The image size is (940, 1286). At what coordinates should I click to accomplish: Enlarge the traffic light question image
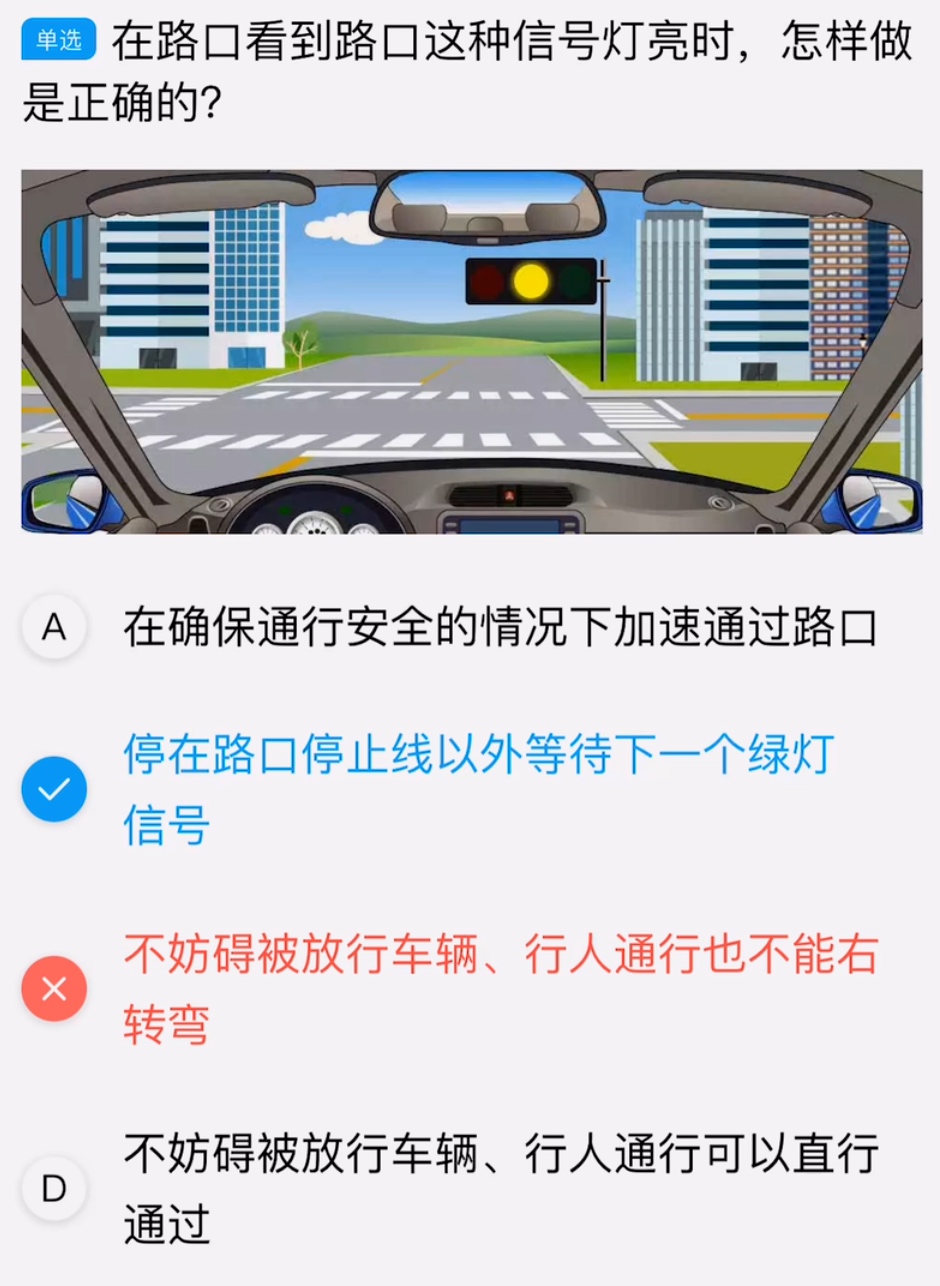(x=470, y=351)
